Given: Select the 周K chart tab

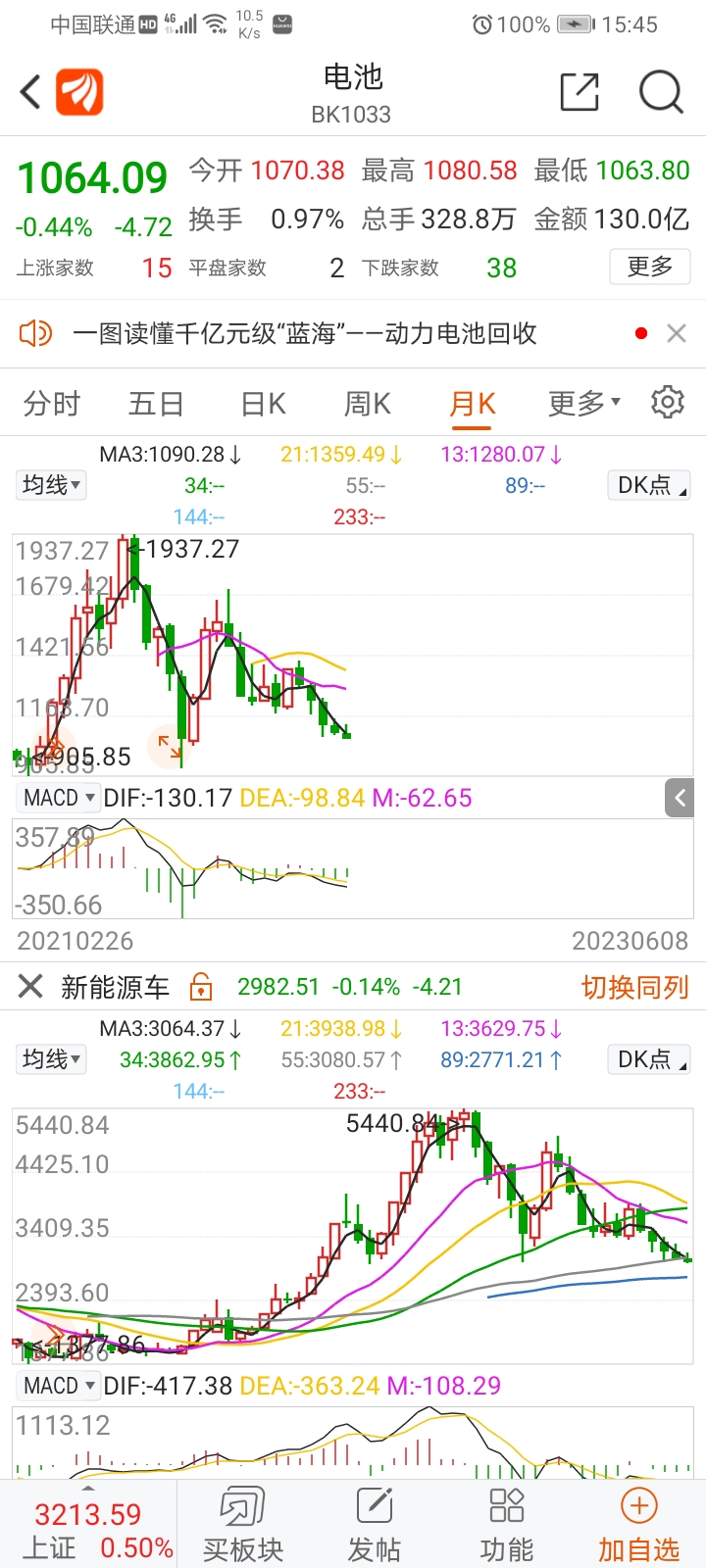Looking at the screenshot, I should (367, 403).
